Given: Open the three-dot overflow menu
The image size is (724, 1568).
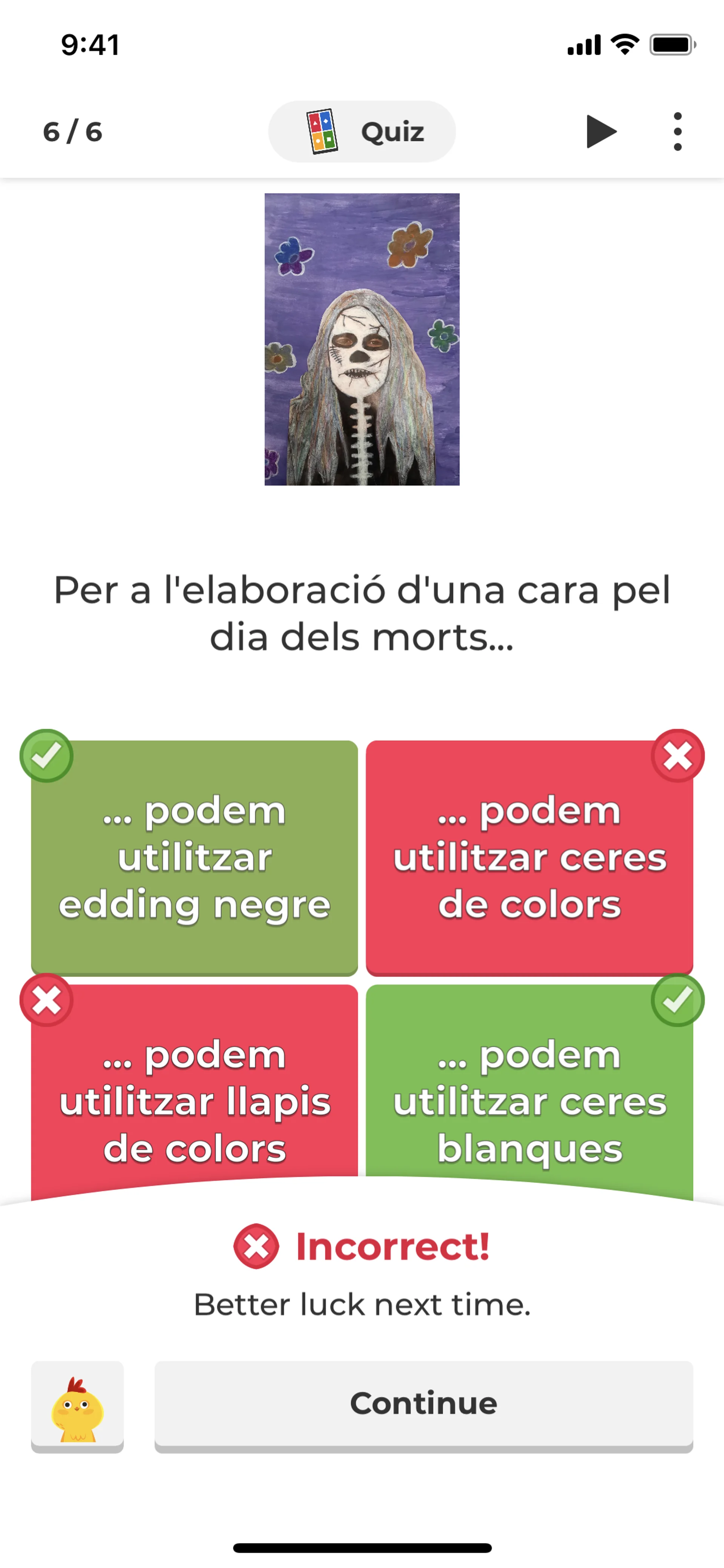Looking at the screenshot, I should [x=677, y=132].
